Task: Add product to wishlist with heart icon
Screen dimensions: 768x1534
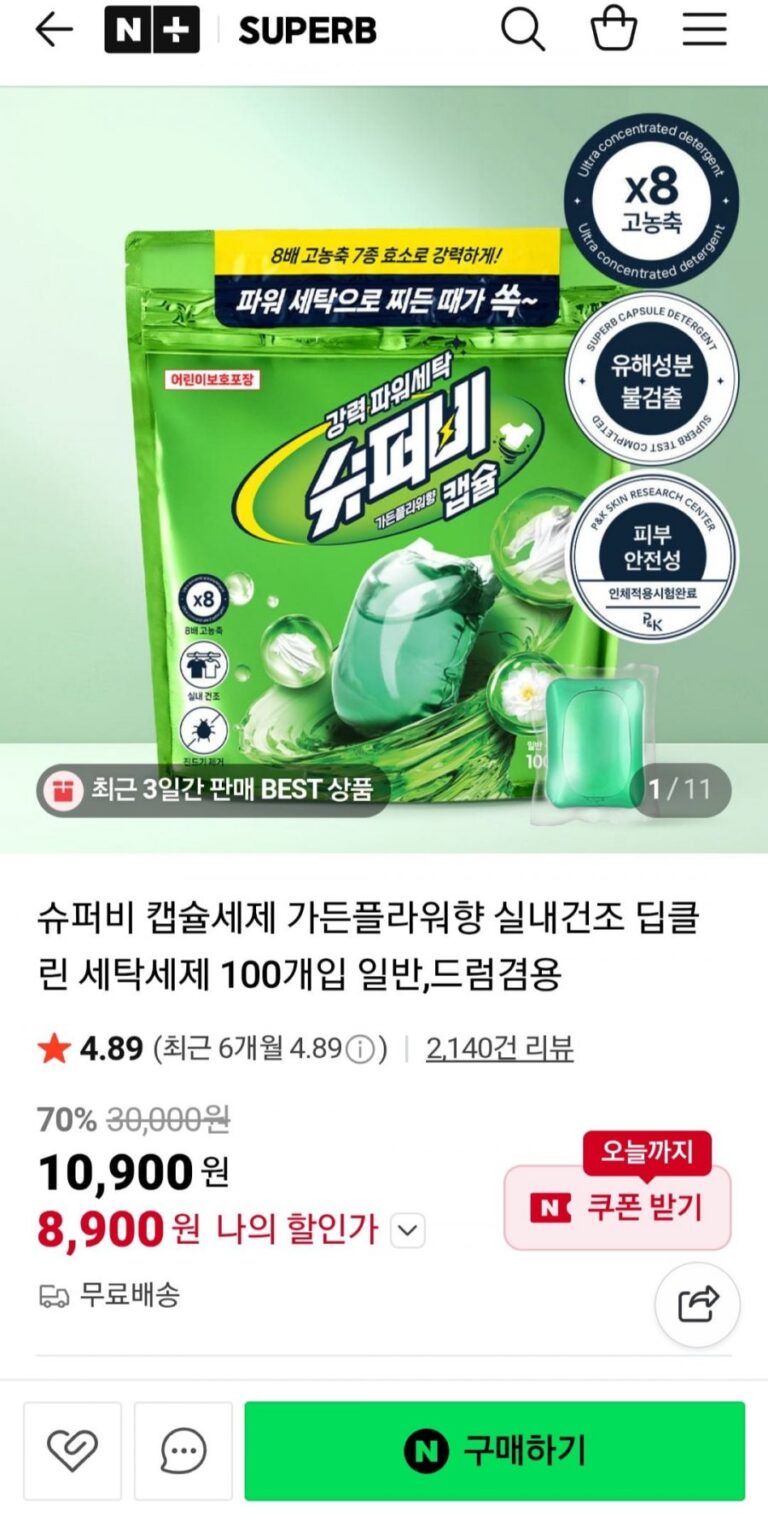Action: 72,1451
